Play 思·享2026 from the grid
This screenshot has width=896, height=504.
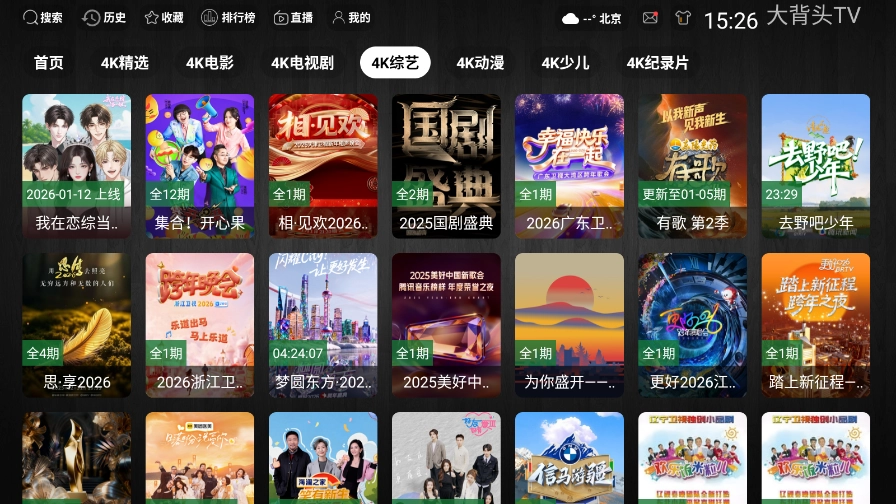pos(77,325)
